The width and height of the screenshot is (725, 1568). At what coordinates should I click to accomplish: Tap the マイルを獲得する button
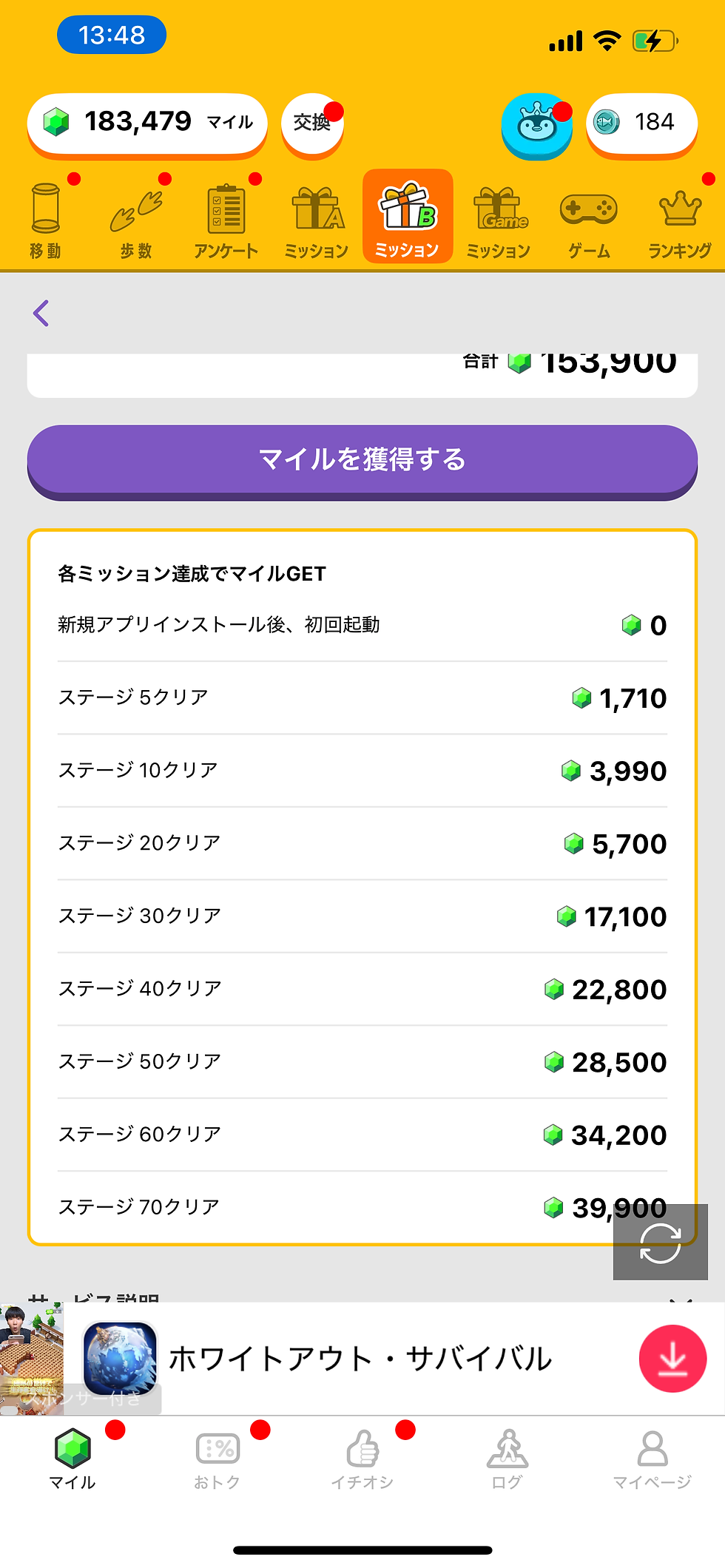(362, 460)
